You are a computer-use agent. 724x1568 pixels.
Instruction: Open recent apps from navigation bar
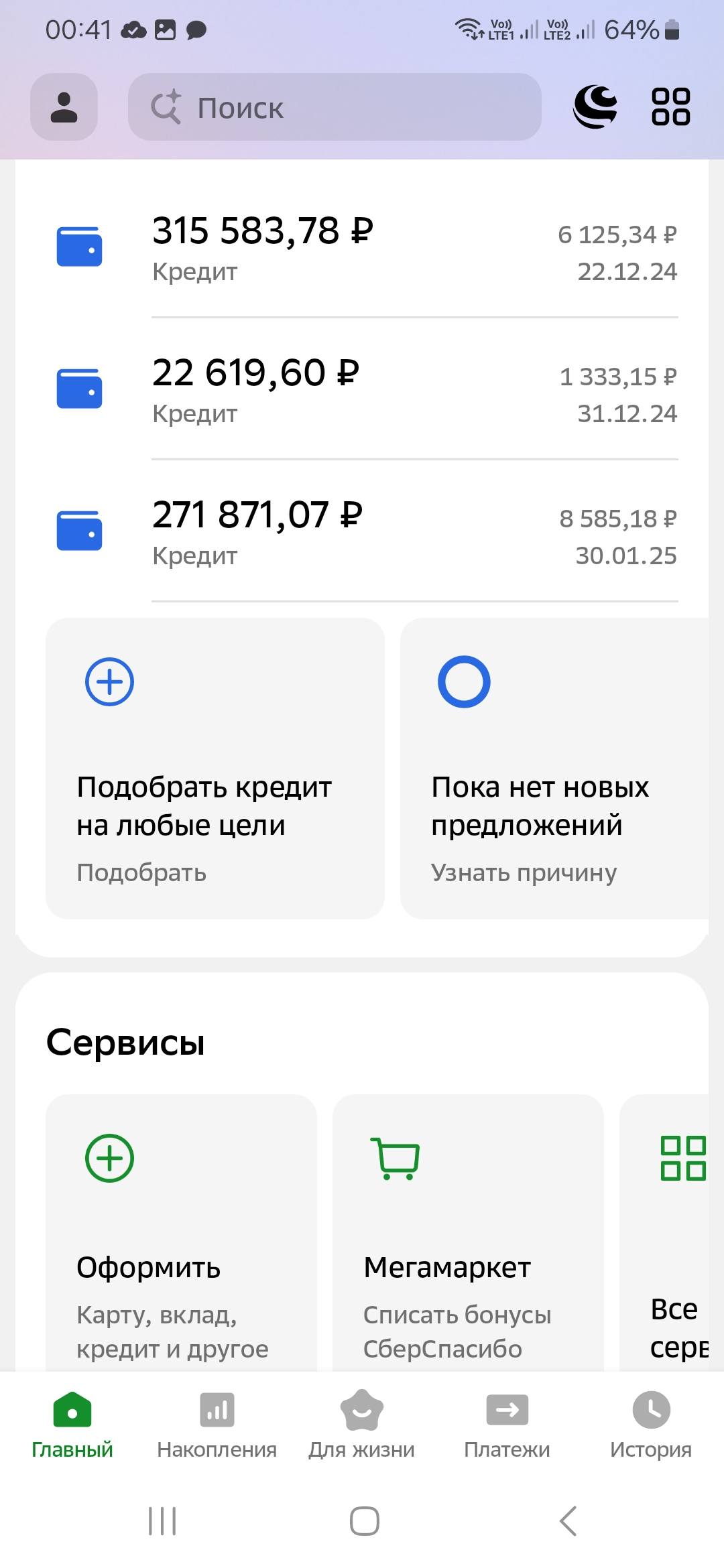(162, 1521)
